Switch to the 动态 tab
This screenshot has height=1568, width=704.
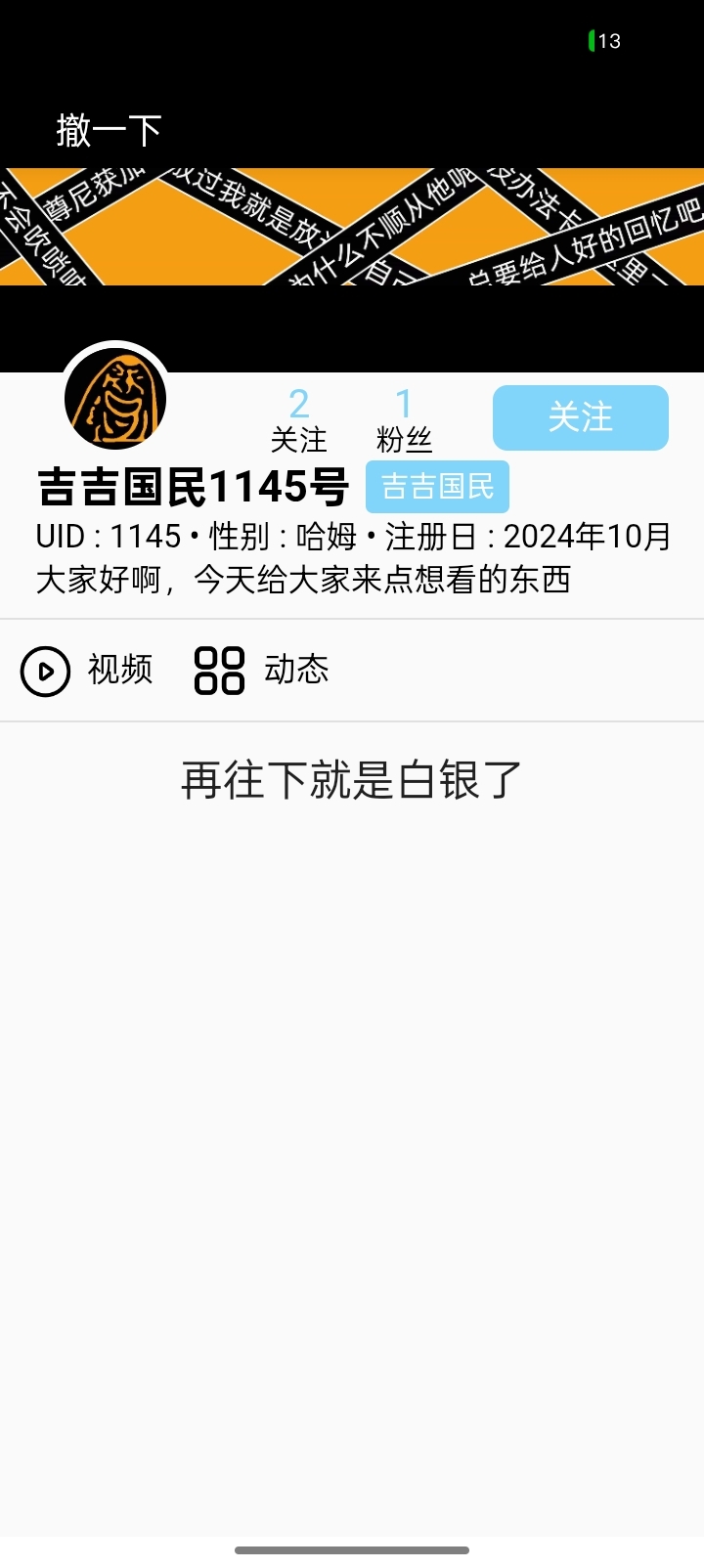point(261,671)
